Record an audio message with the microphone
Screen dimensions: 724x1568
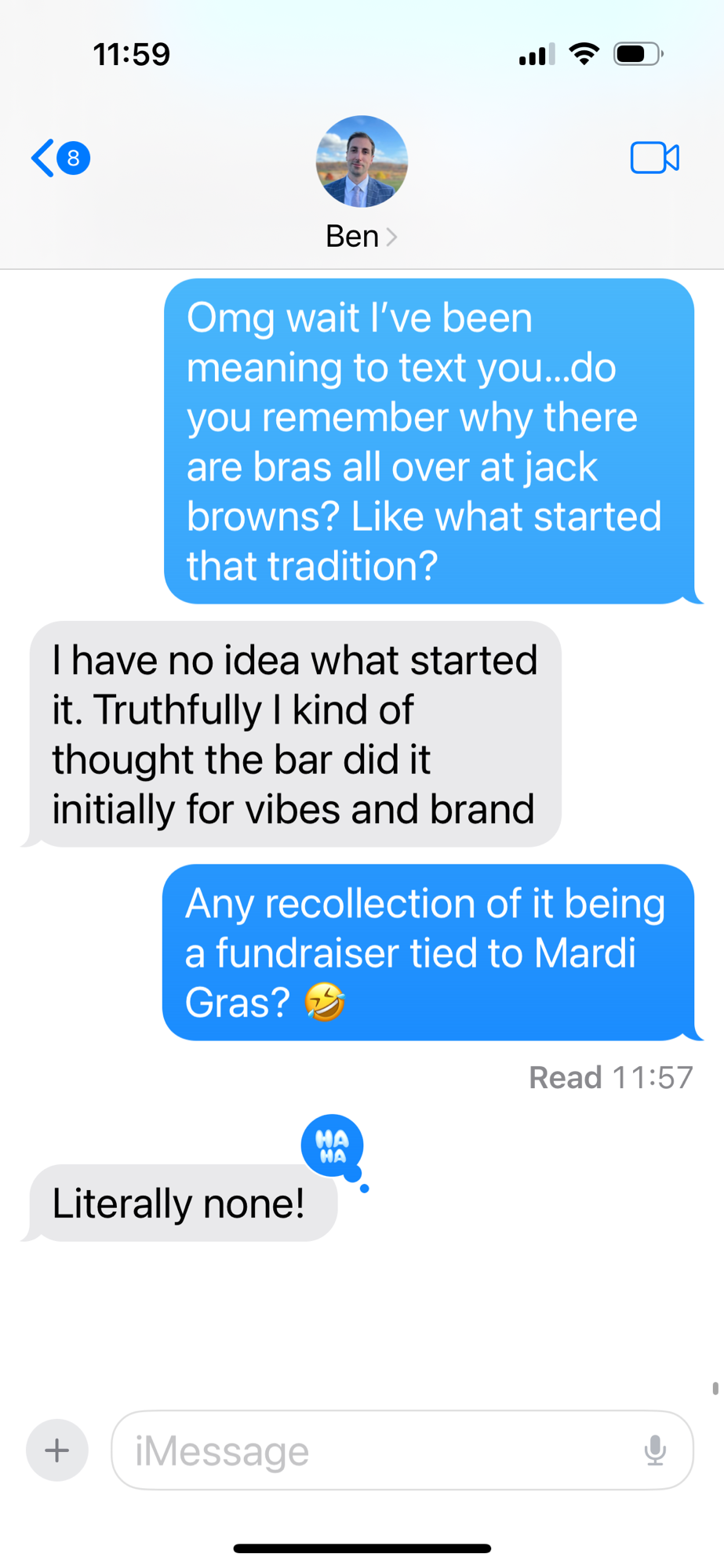tap(655, 1450)
